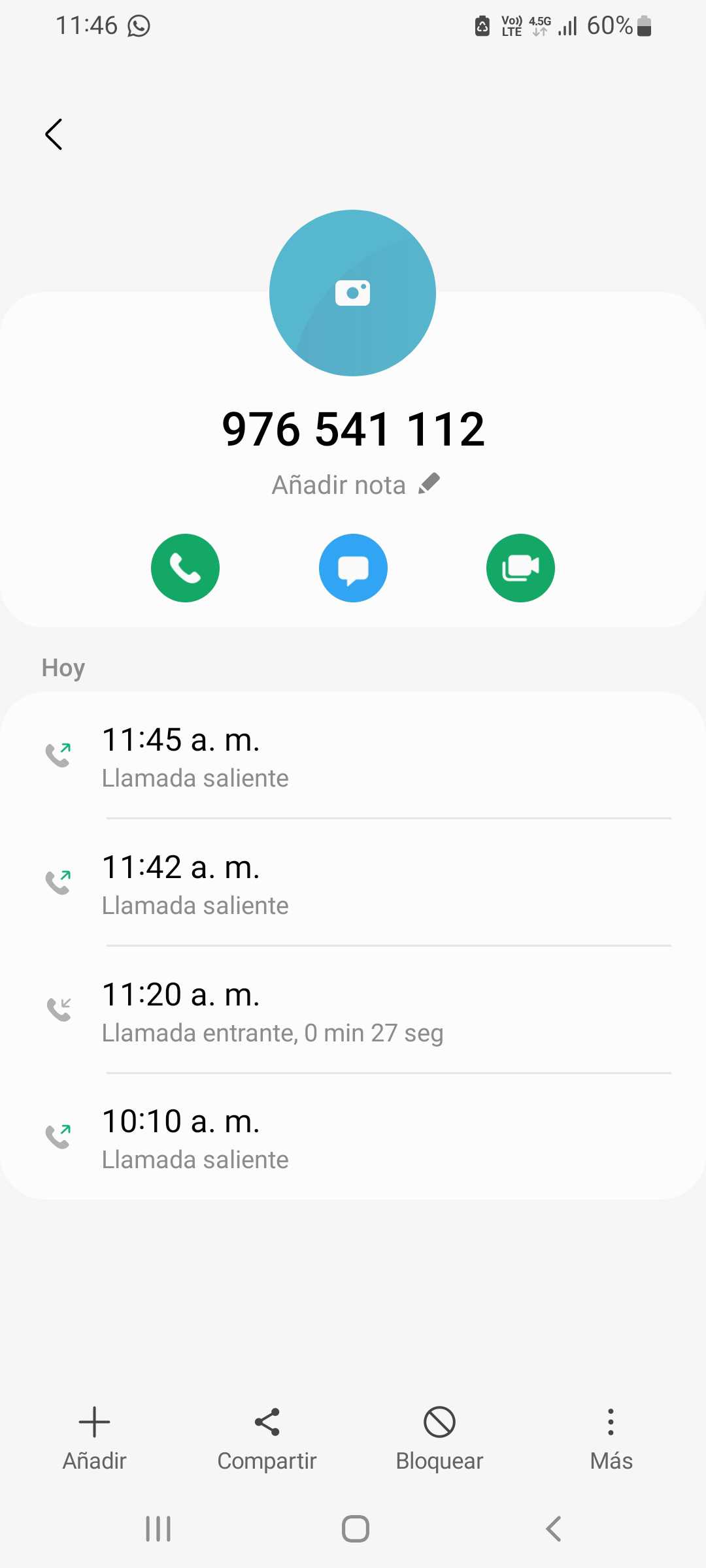Go back using the top arrow

pos(54,135)
